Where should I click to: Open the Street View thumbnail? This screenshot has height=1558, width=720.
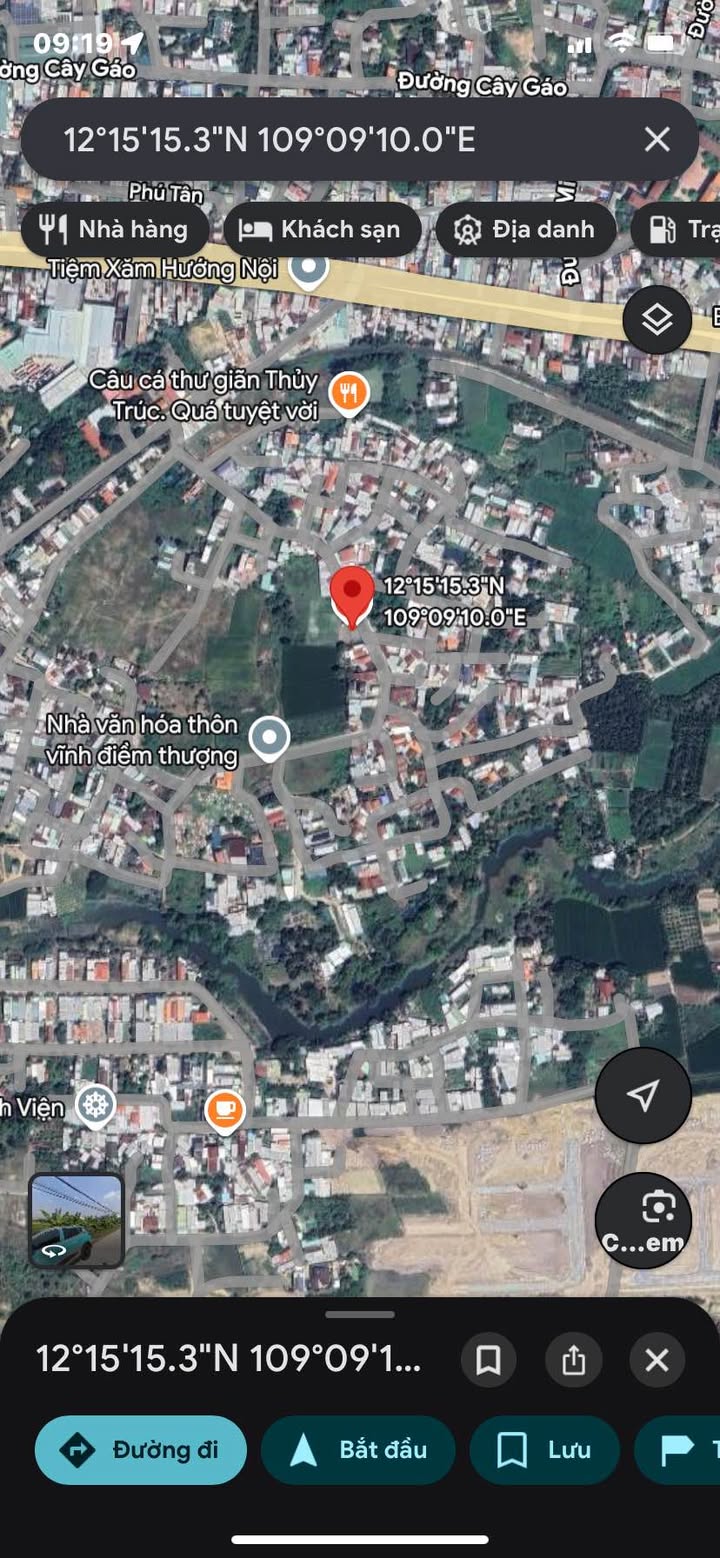(77, 1221)
